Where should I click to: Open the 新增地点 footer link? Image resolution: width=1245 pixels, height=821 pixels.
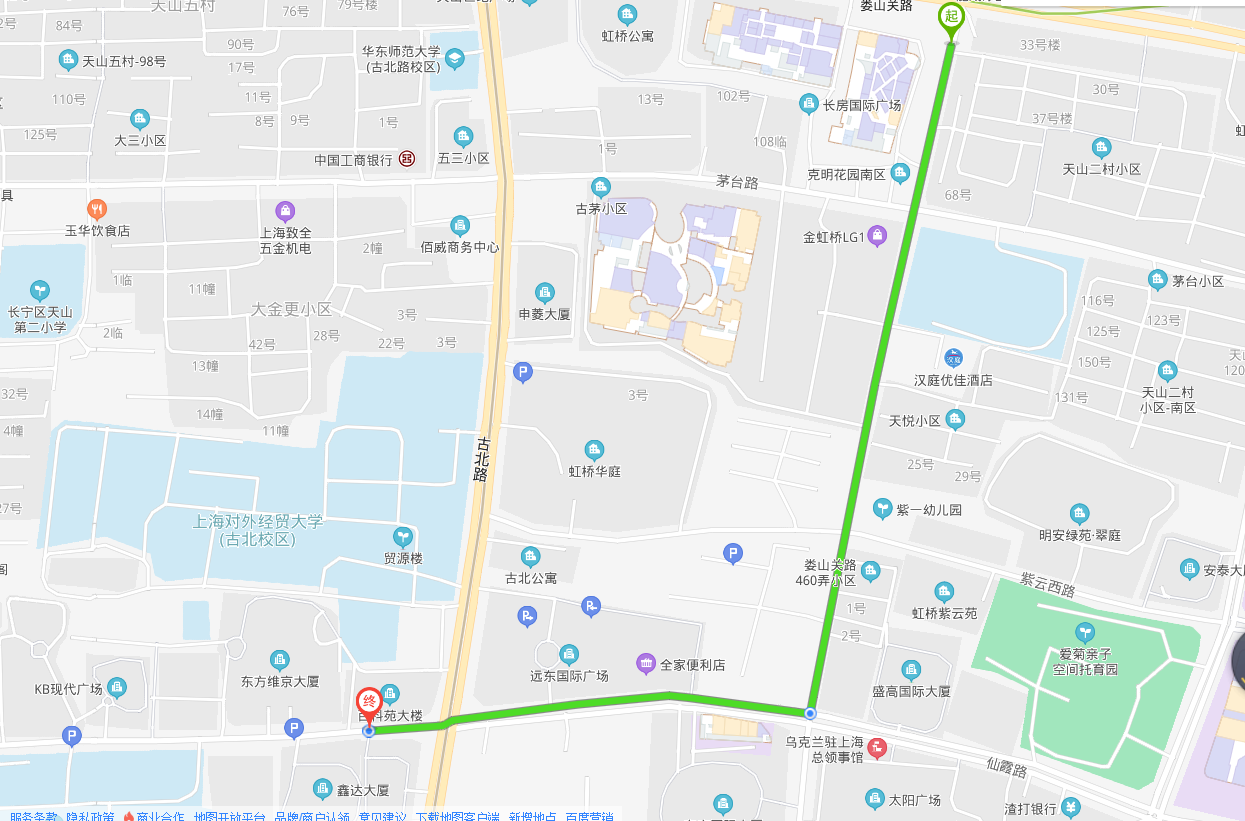[x=532, y=816]
